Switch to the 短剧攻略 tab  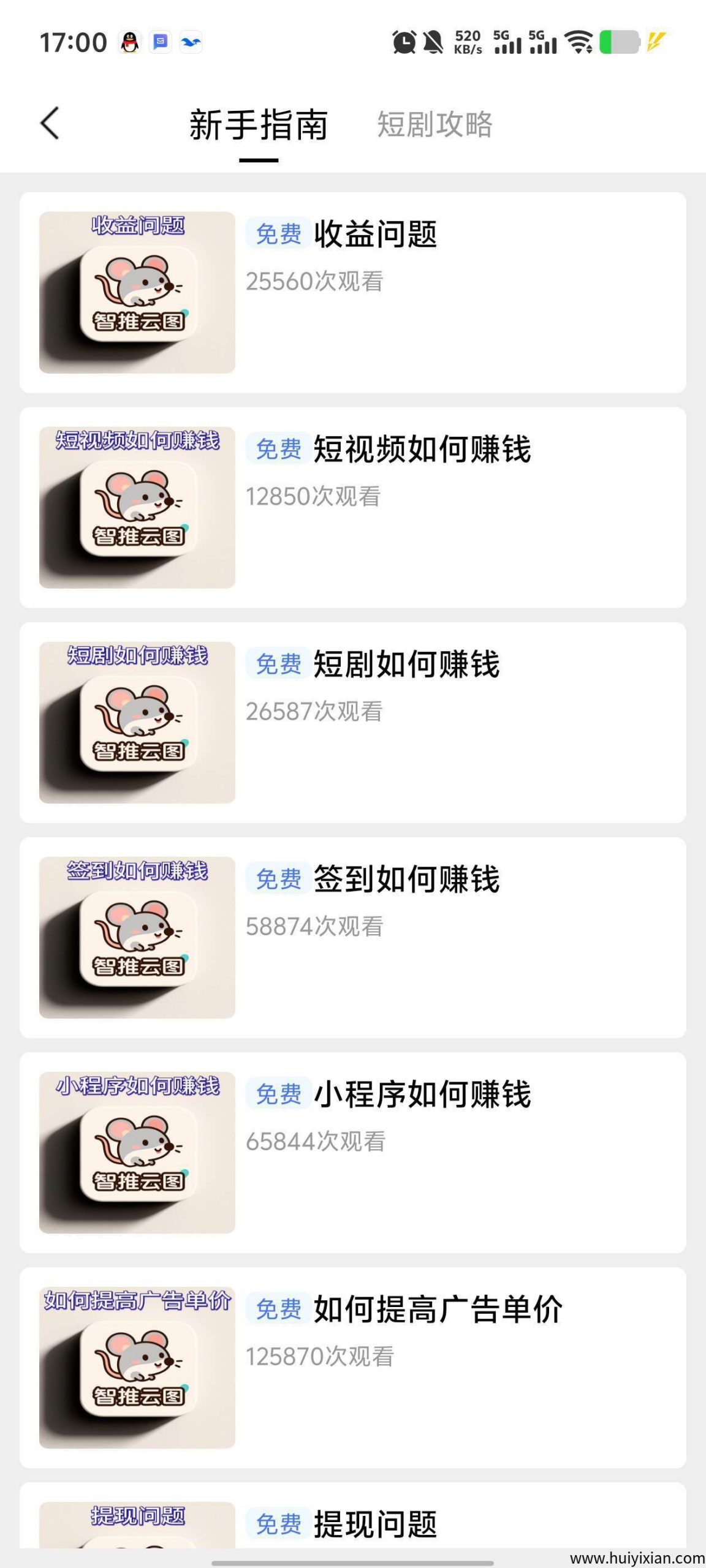(435, 124)
